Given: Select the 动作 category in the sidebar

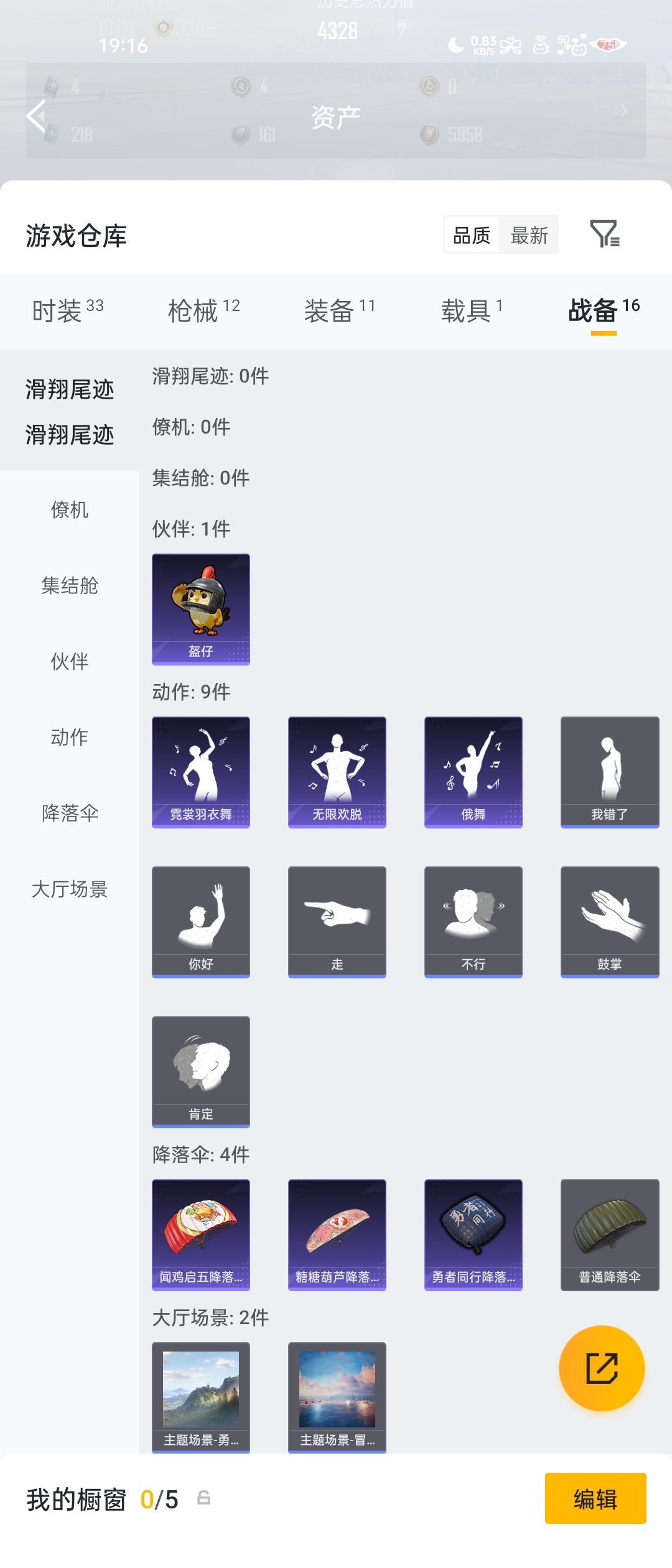Looking at the screenshot, I should [x=70, y=738].
